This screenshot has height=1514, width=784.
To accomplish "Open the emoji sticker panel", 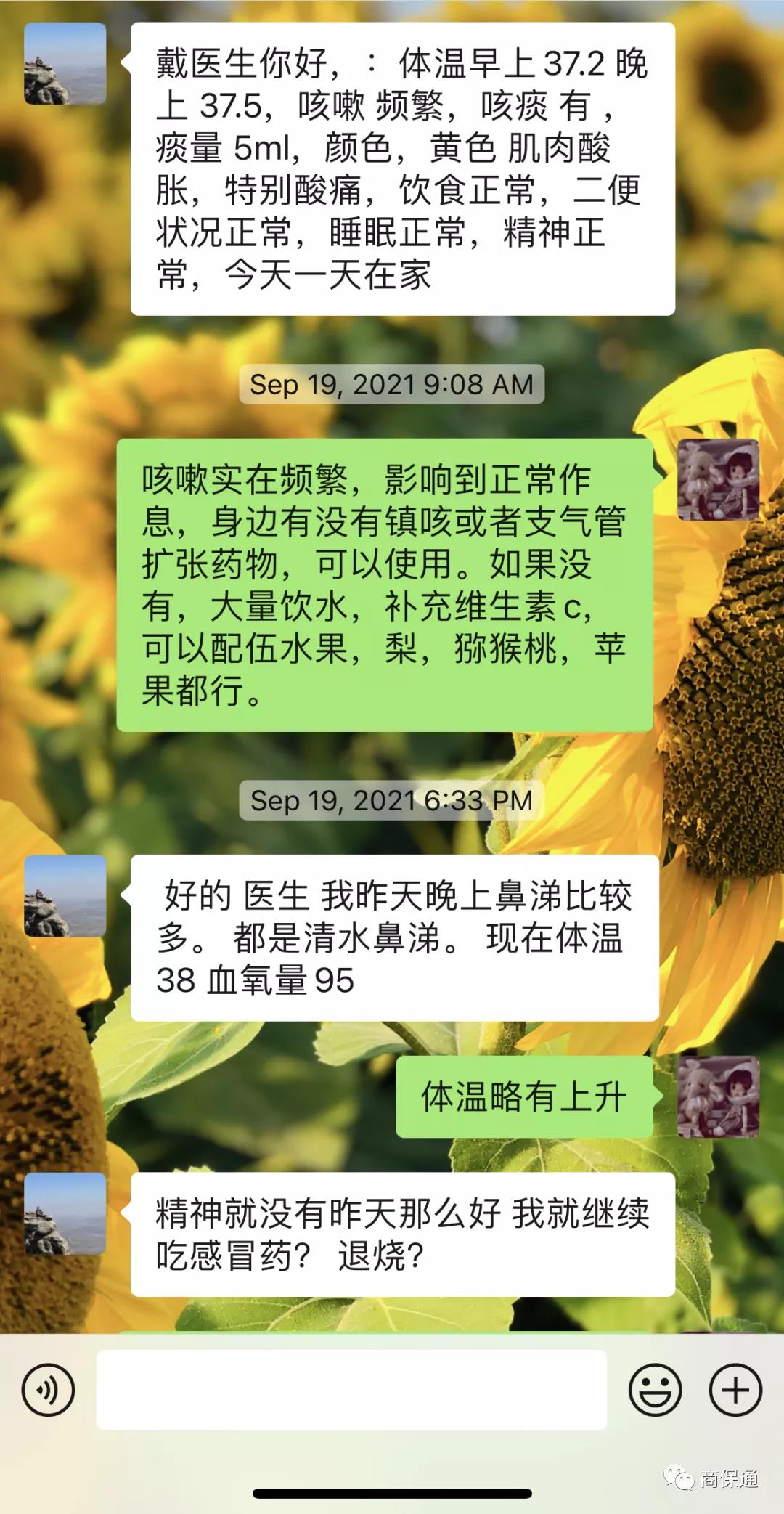I will (x=655, y=1390).
